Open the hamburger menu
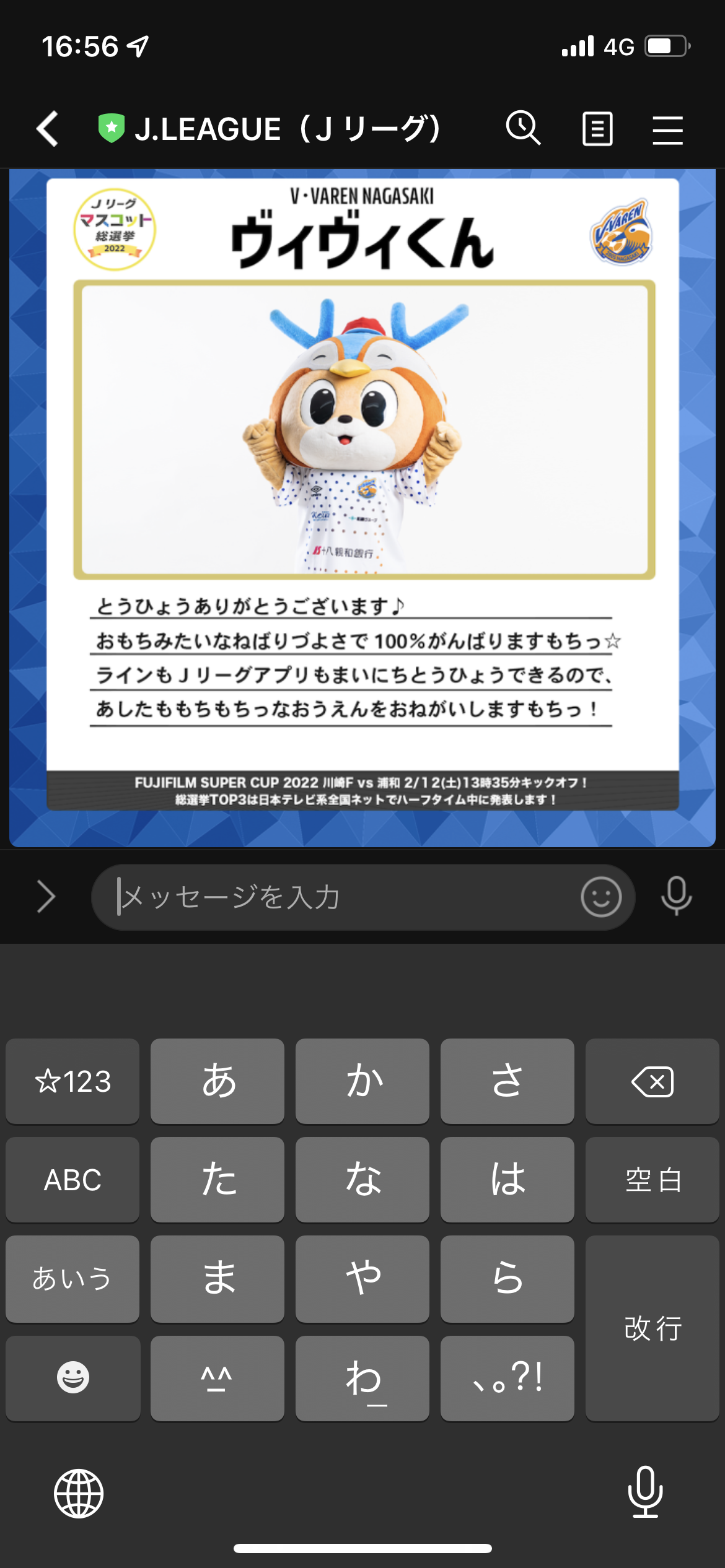725x1568 pixels. coord(667,130)
